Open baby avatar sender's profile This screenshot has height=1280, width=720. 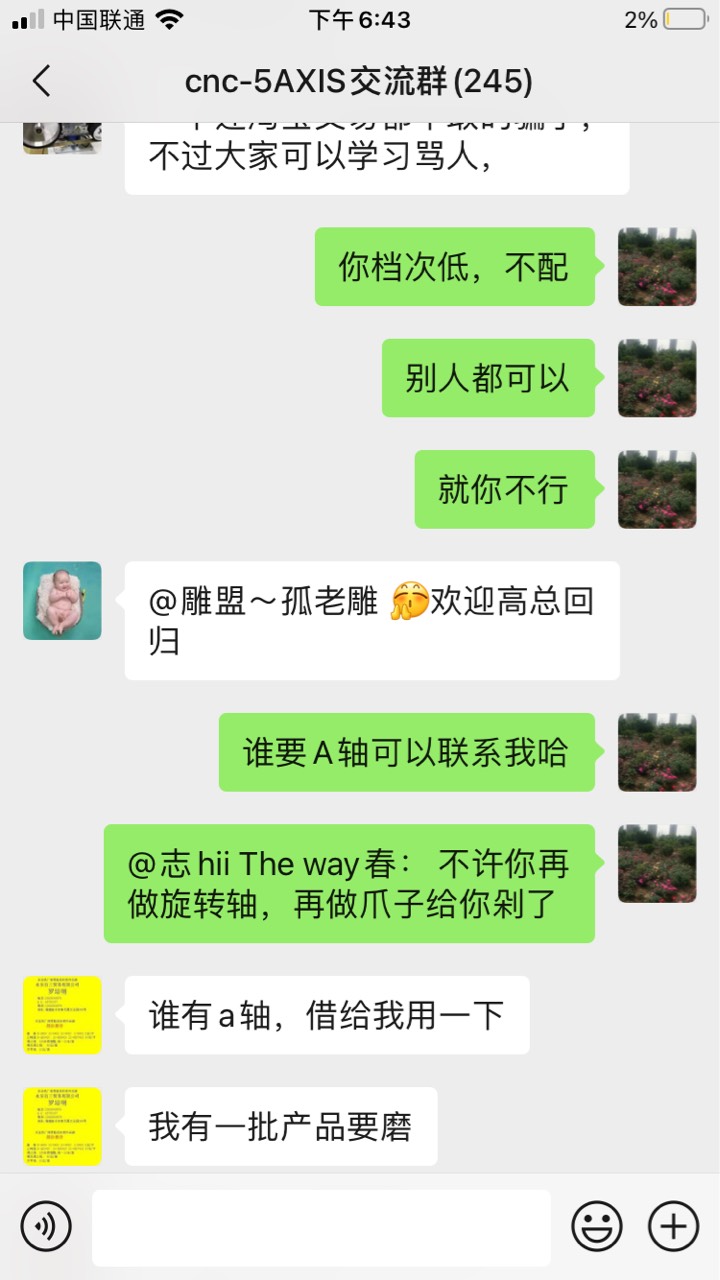[x=62, y=600]
